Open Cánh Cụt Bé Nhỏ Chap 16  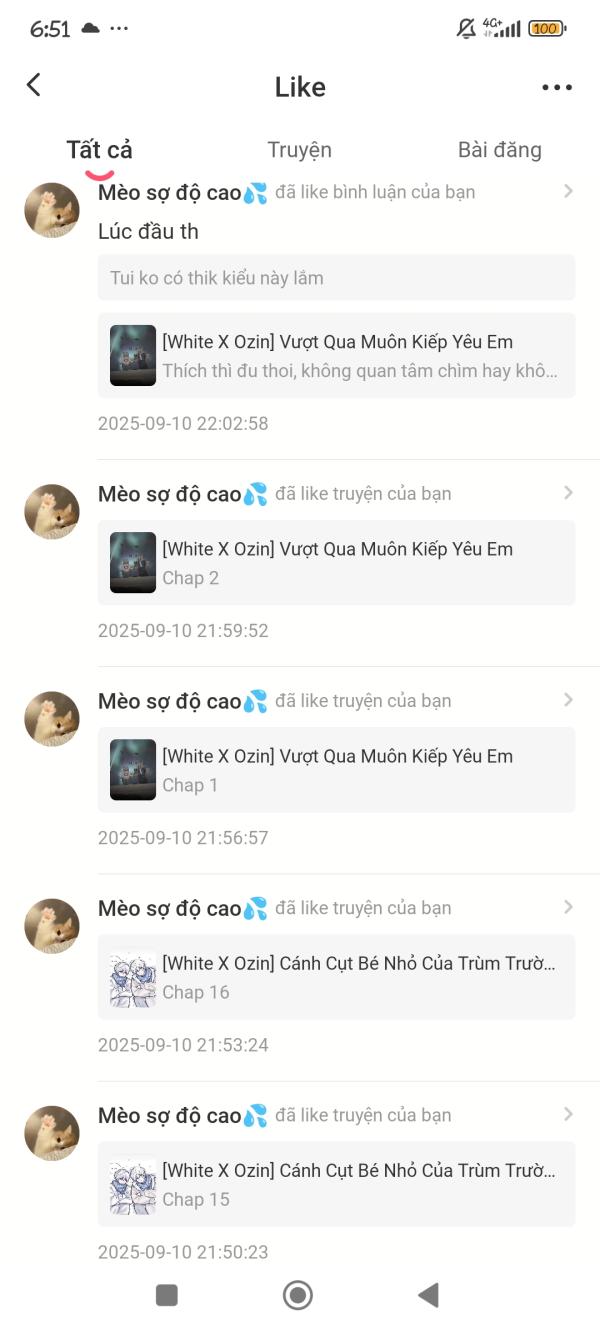point(336,977)
